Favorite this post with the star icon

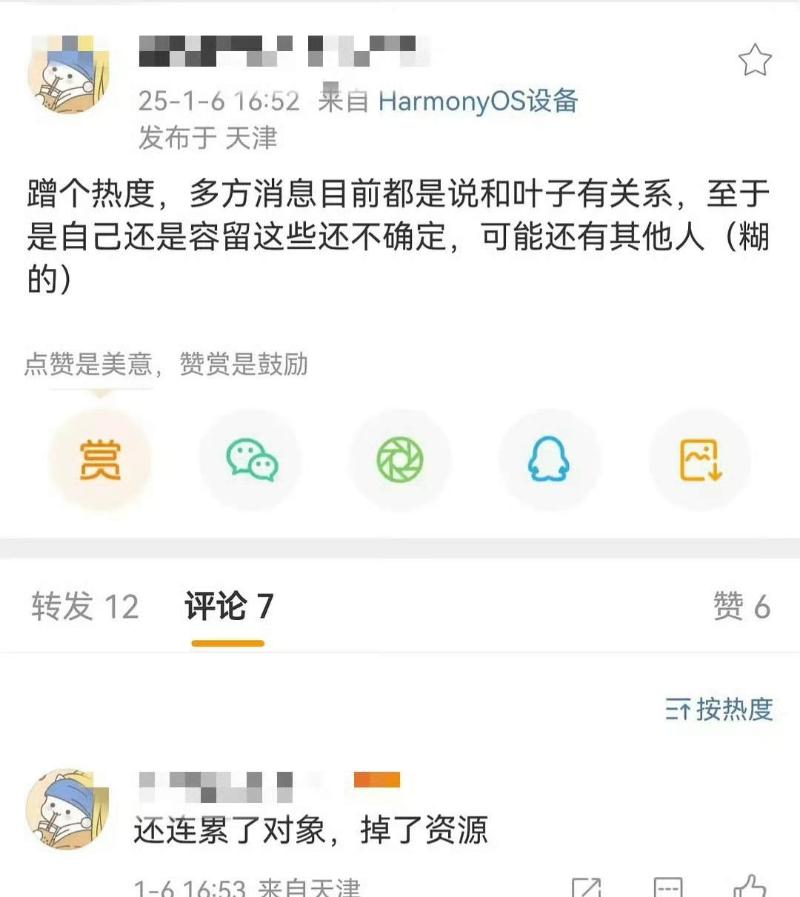coord(755,61)
